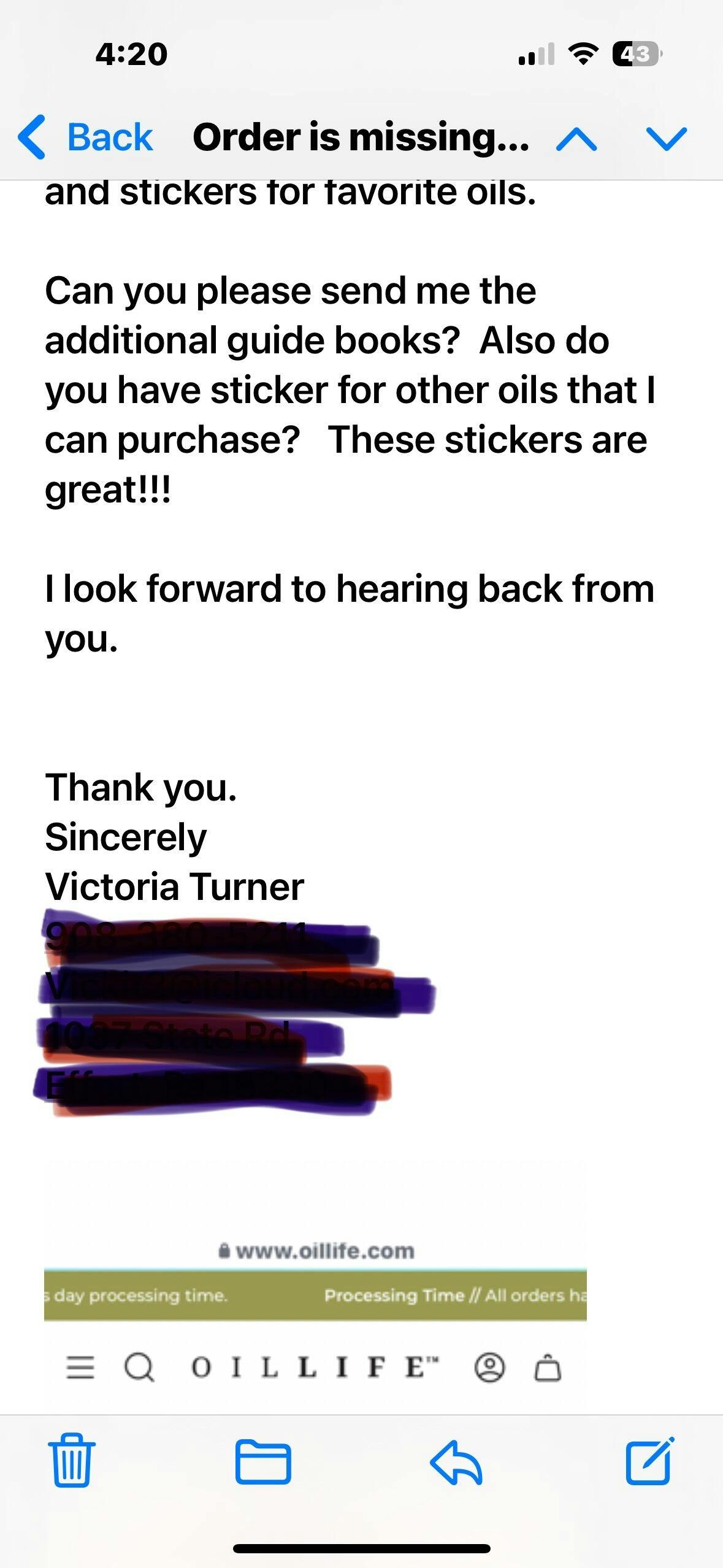Compose a new email message
The image size is (723, 1568).
650,1461
